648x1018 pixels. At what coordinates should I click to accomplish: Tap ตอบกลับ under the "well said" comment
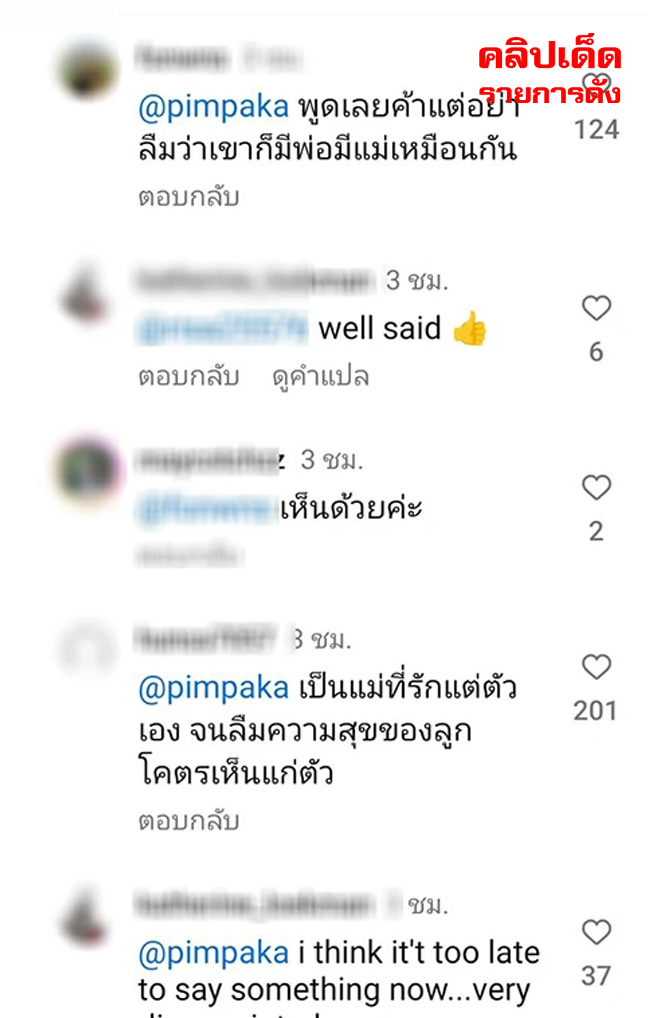tap(188, 376)
